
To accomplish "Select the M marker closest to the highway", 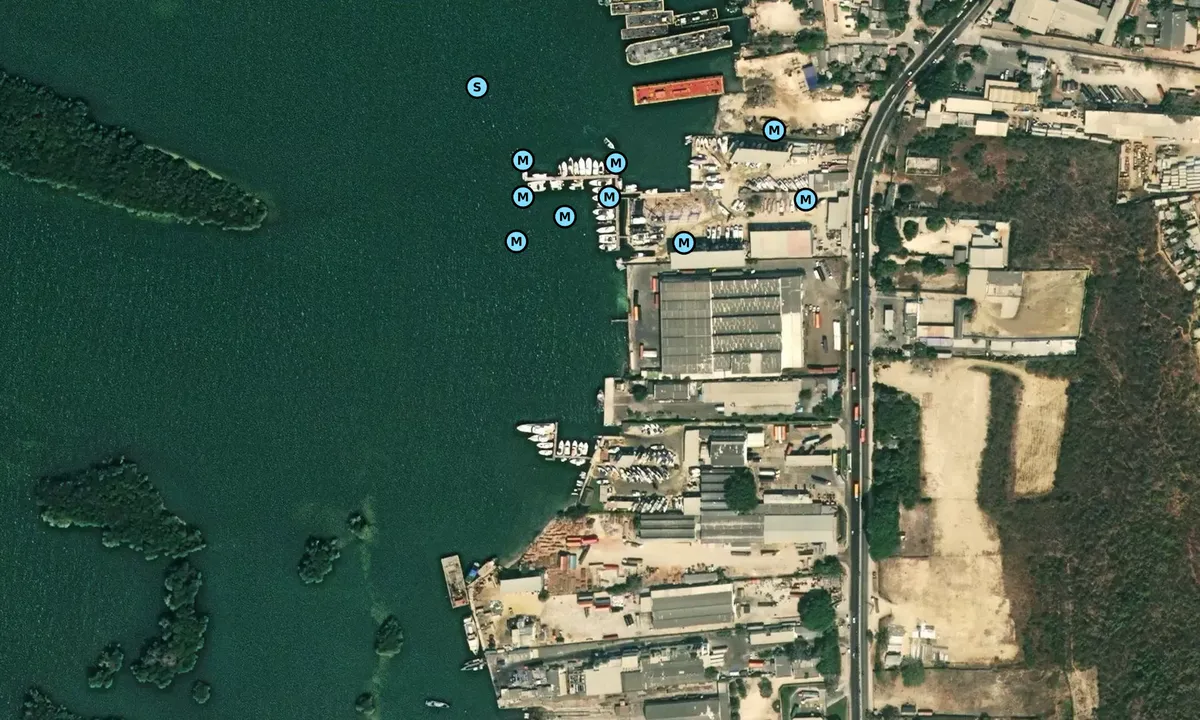I will pos(805,200).
